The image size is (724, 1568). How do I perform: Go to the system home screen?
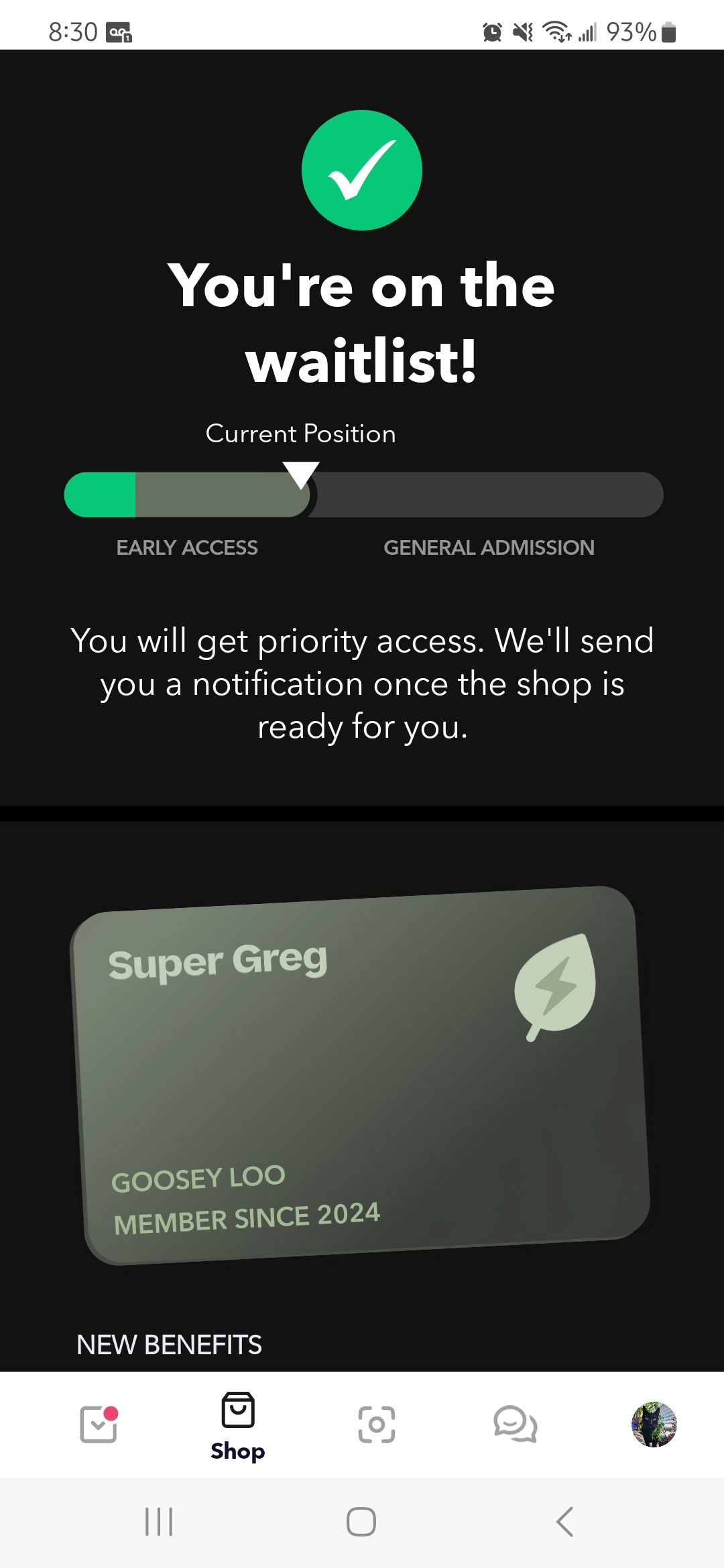361,1522
